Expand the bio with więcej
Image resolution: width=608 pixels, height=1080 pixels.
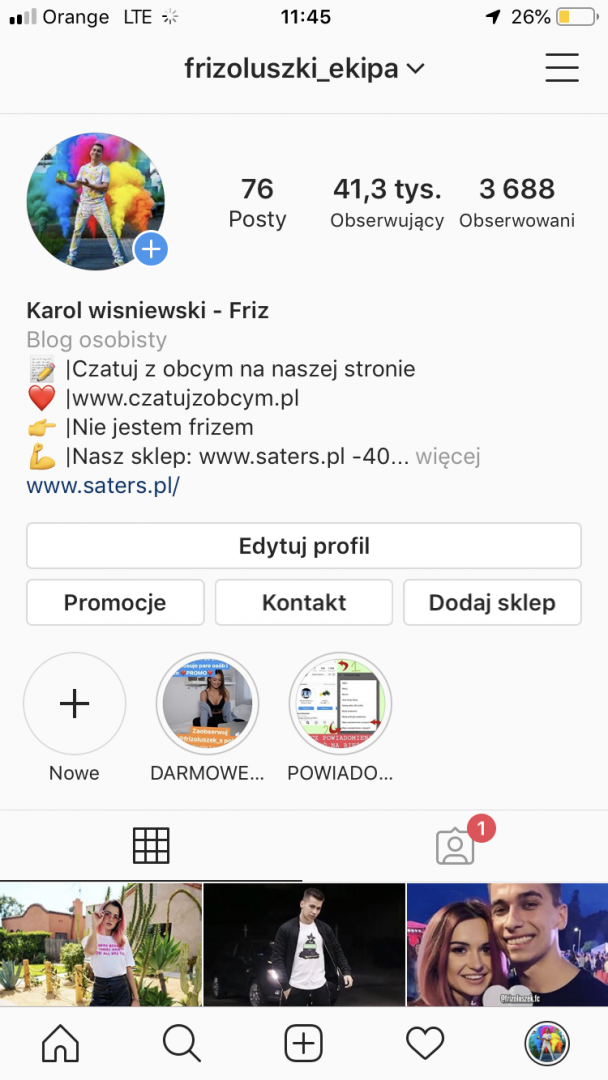tap(448, 457)
